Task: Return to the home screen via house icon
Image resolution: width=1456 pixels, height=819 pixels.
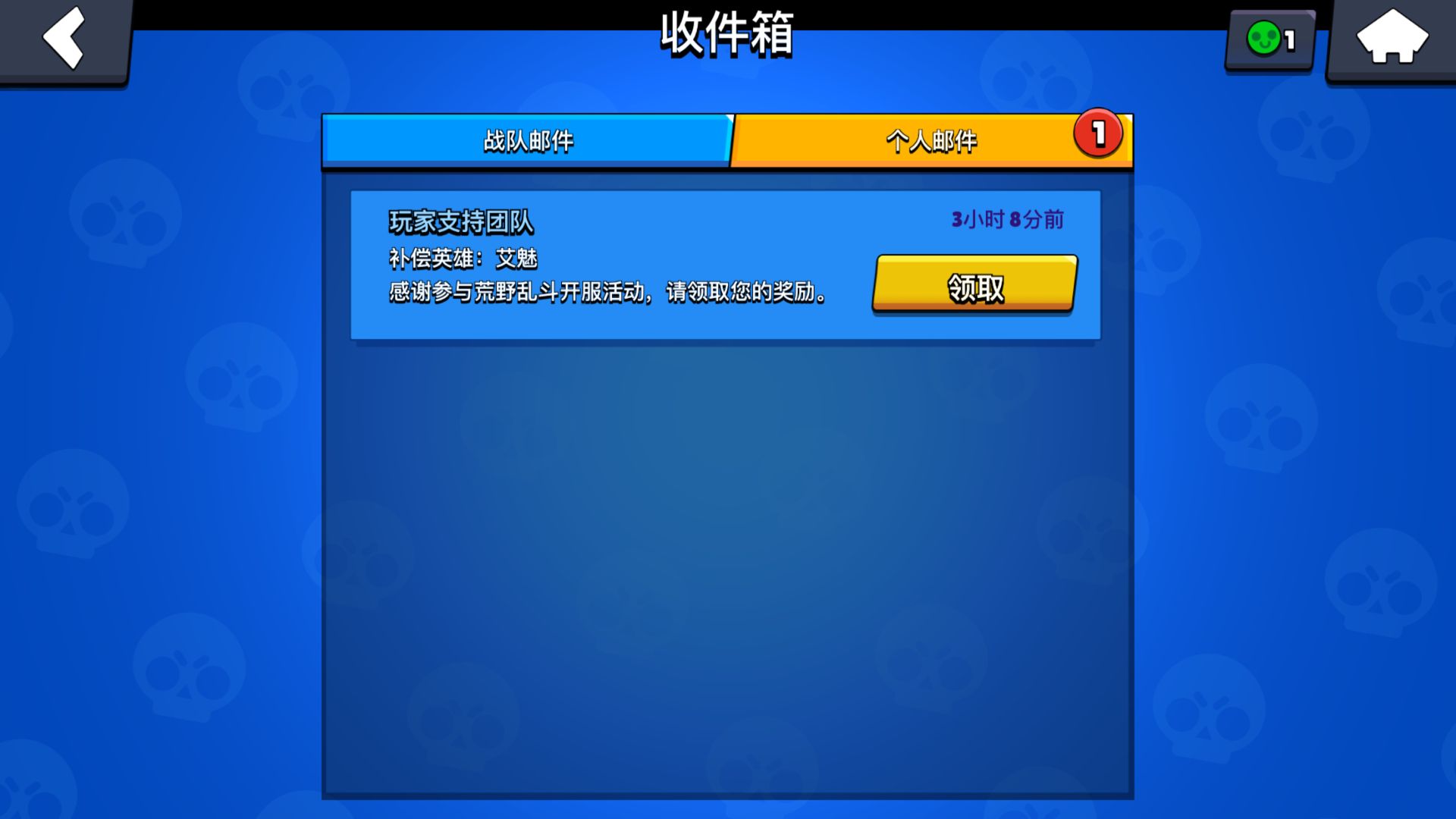Action: 1392,38
